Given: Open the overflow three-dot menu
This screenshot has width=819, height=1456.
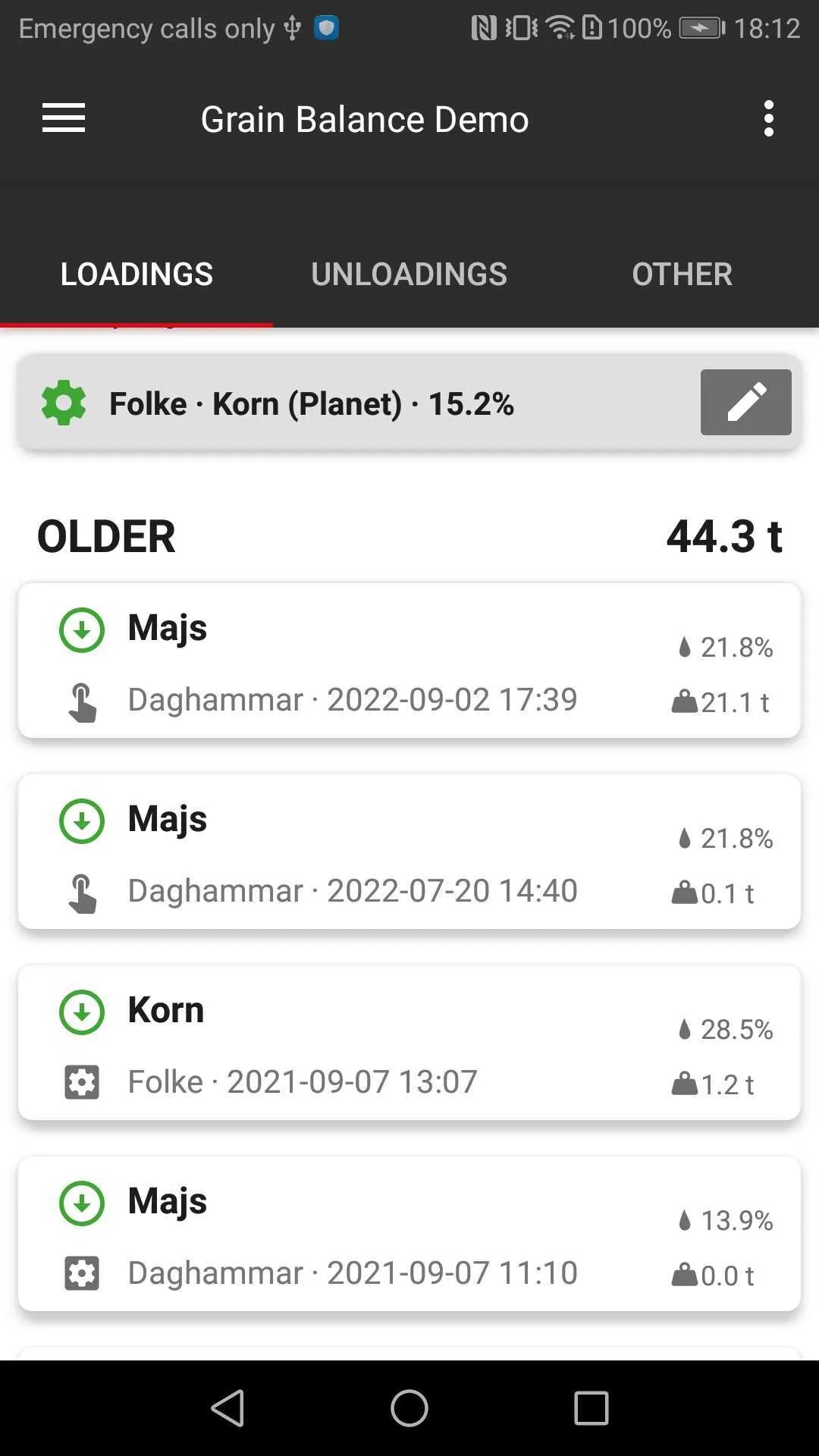Looking at the screenshot, I should point(769,118).
